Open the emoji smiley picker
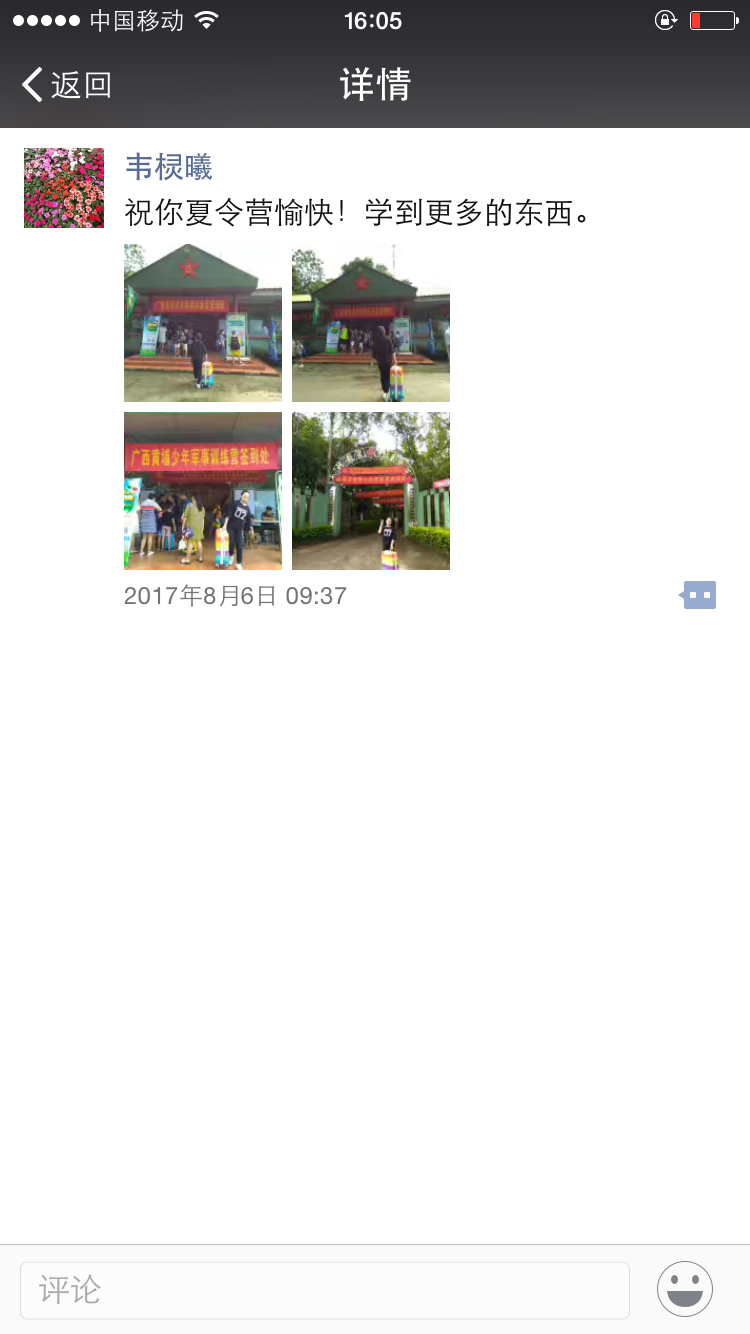Screen dimensions: 750x1334 click(685, 1289)
